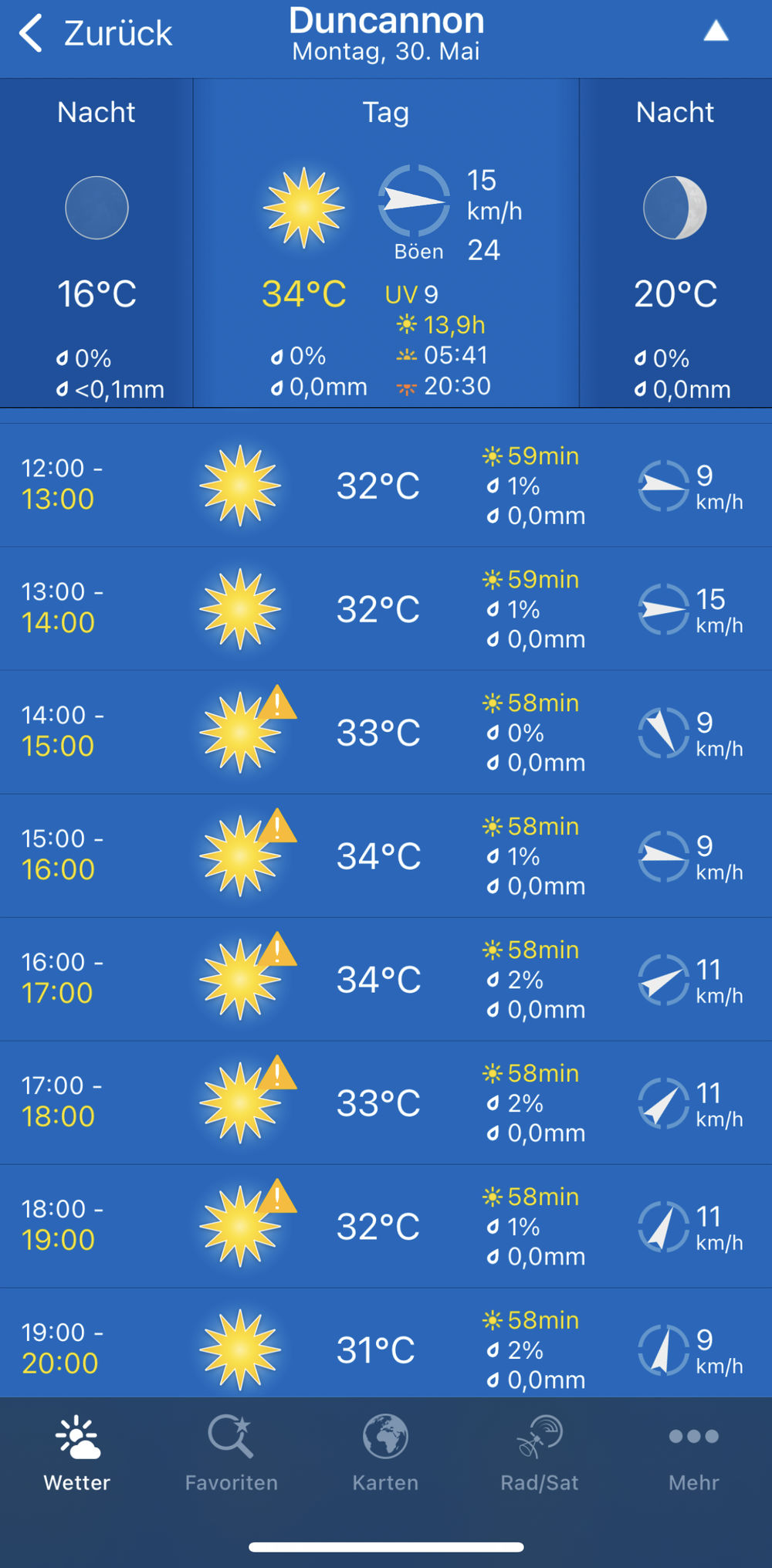
Task: Open the Rad/Sat tab
Action: pos(540,1455)
